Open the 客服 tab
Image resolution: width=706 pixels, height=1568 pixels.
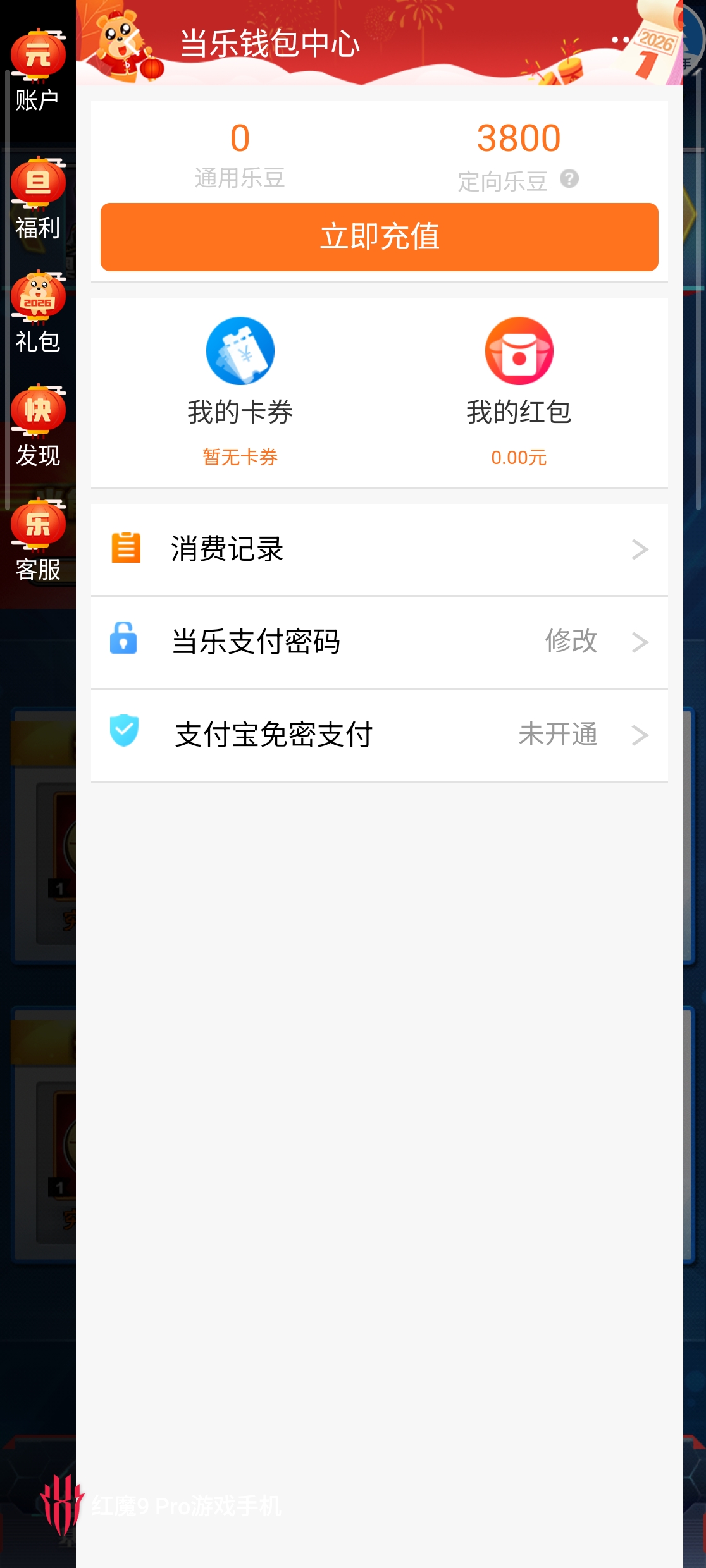(38, 541)
